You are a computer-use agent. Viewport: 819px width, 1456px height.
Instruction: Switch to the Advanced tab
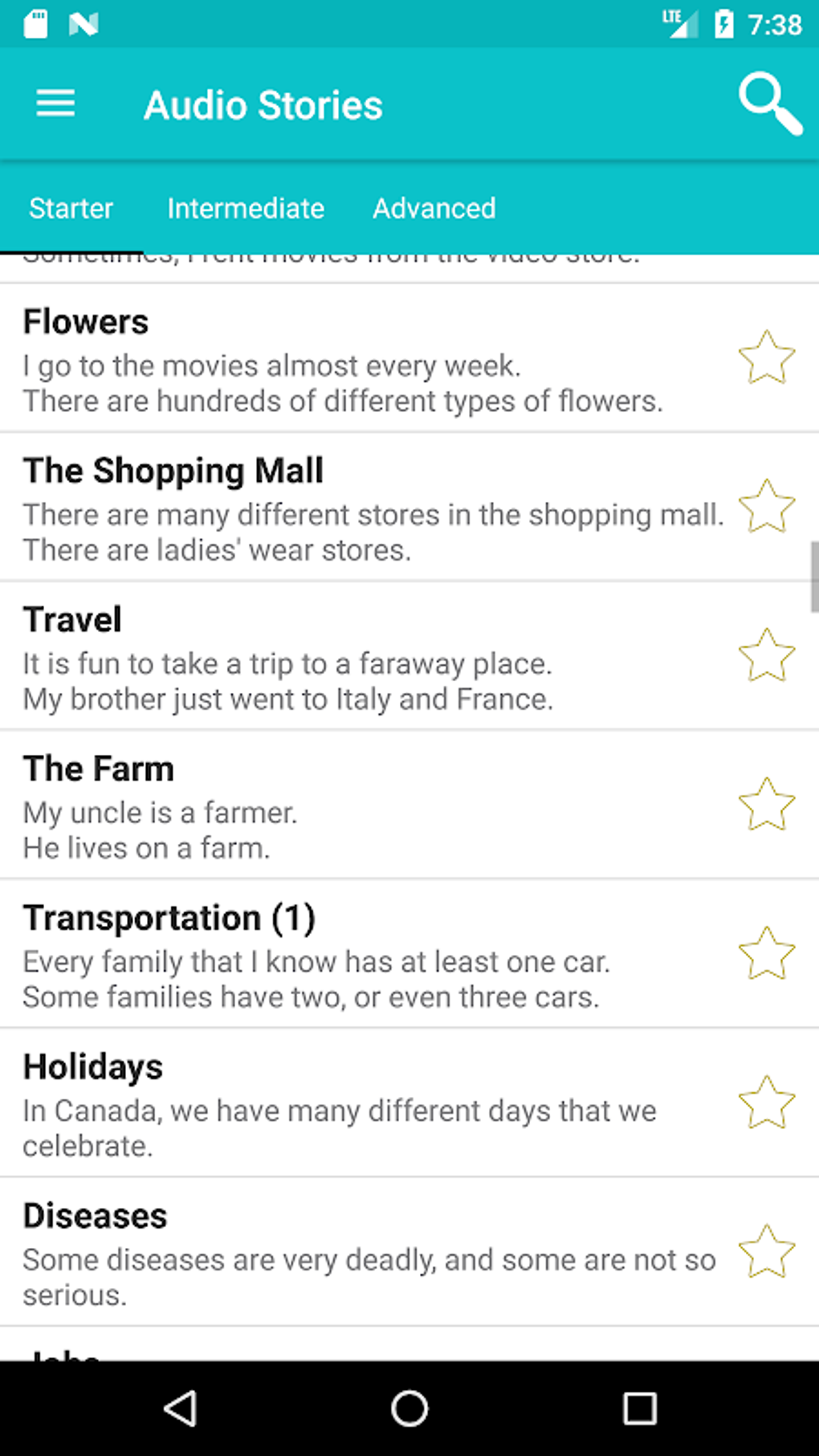point(434,209)
